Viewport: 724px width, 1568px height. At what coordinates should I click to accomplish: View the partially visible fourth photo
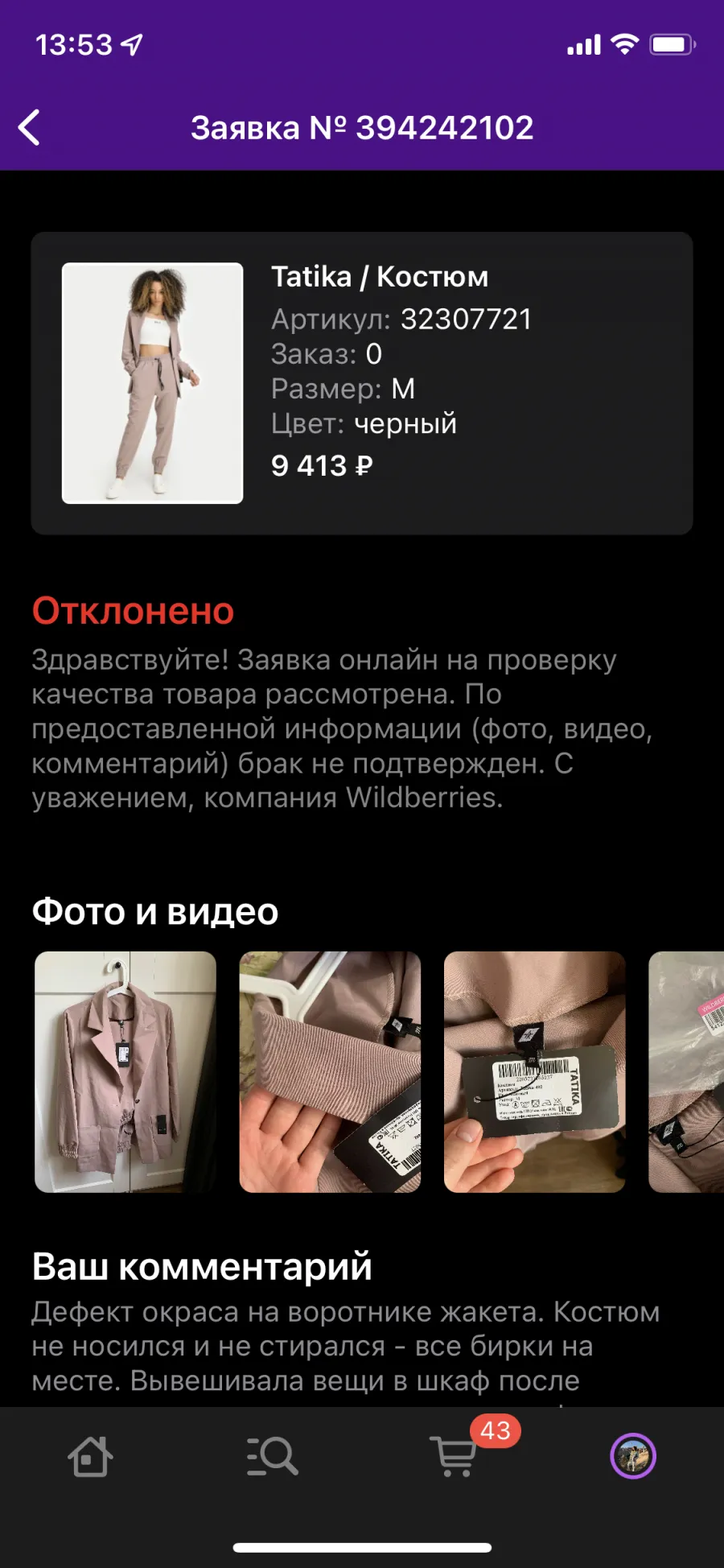686,1071
